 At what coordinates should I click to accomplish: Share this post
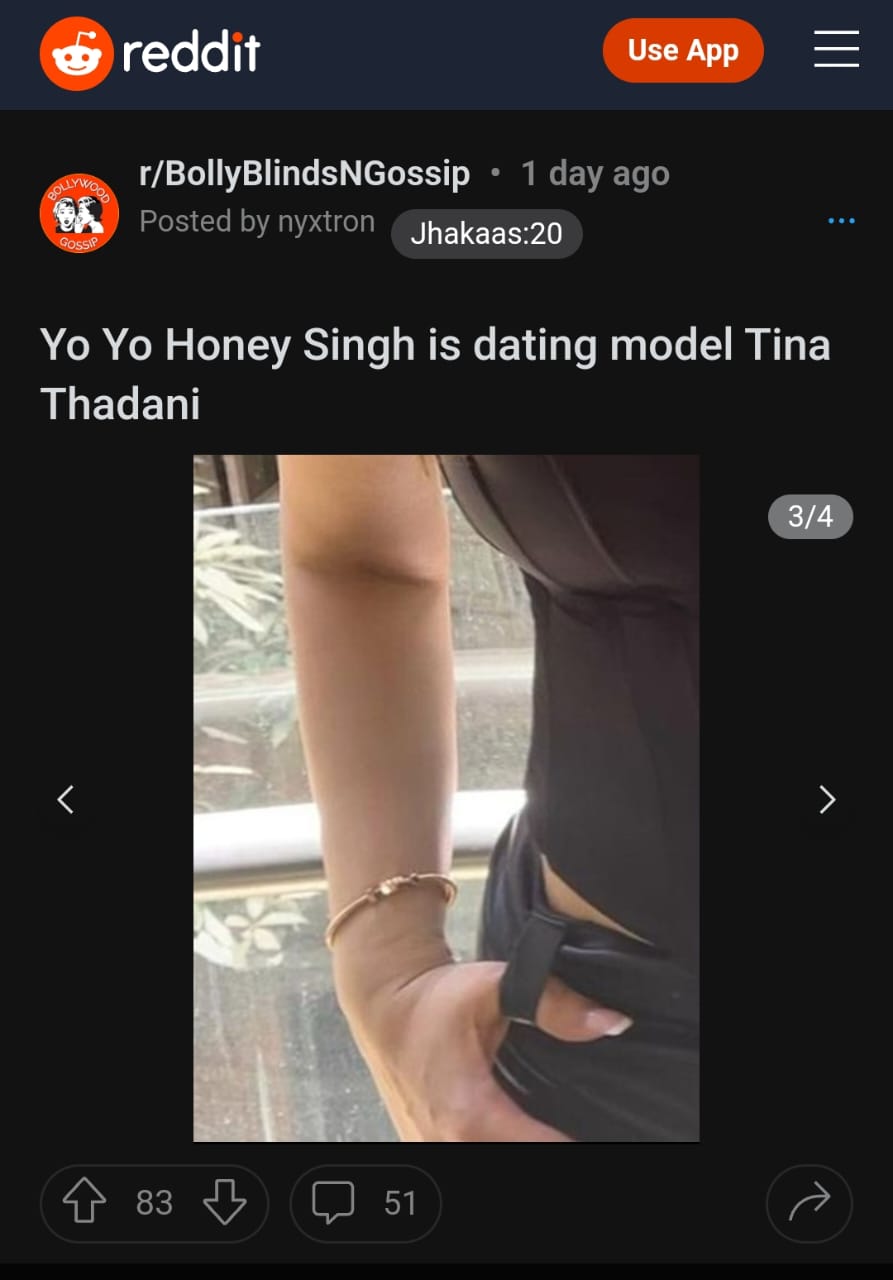(808, 1203)
